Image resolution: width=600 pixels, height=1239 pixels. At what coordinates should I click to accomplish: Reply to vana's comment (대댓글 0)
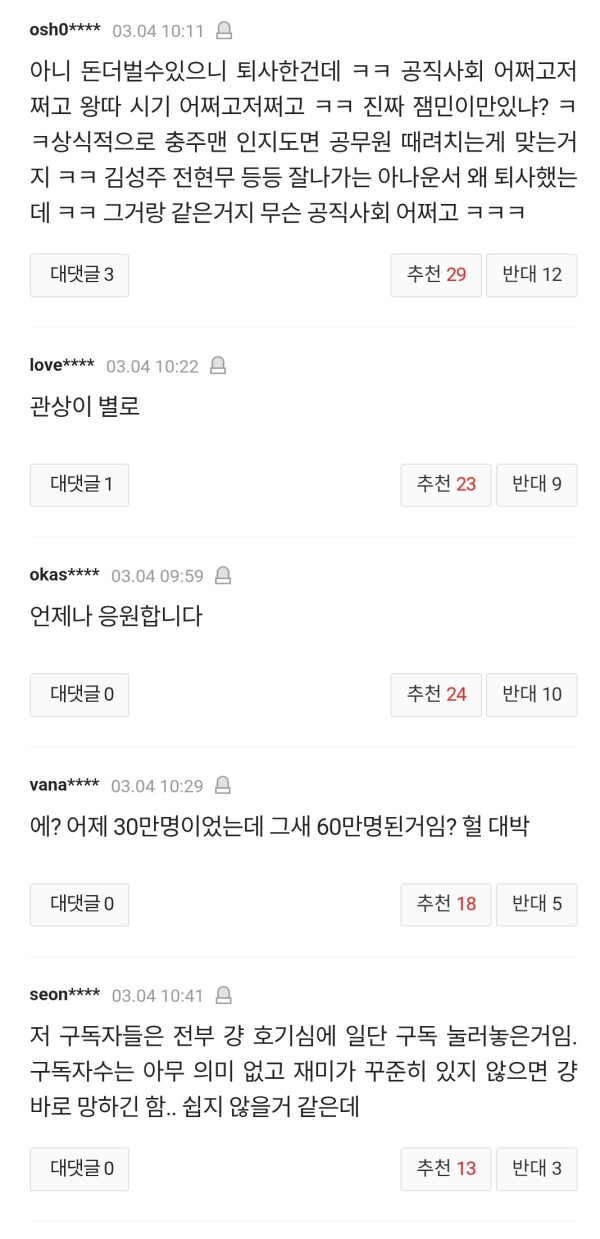pos(79,904)
